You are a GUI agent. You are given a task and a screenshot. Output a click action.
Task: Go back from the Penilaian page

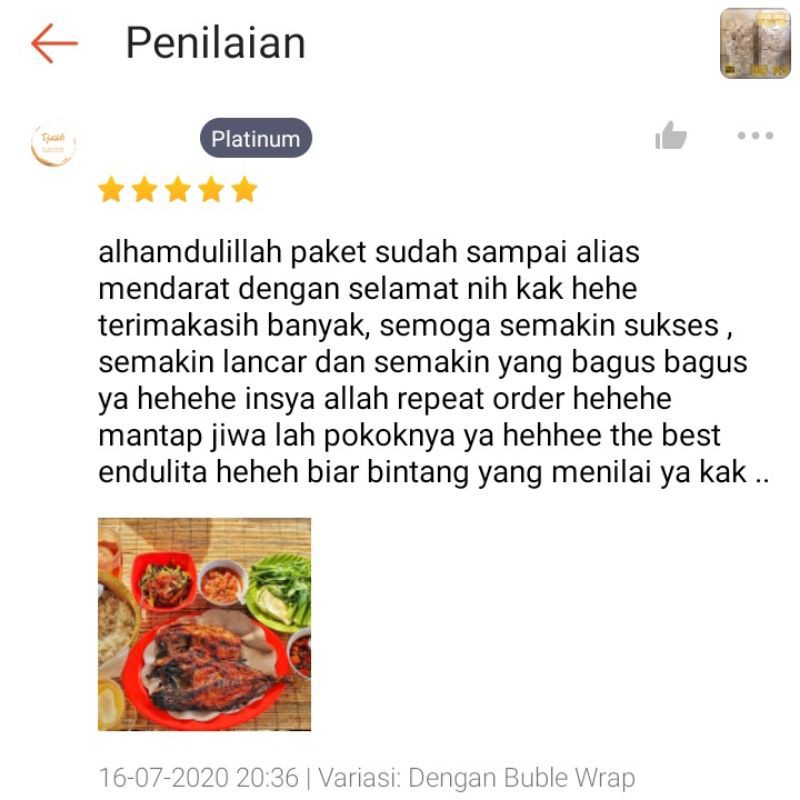click(x=54, y=43)
